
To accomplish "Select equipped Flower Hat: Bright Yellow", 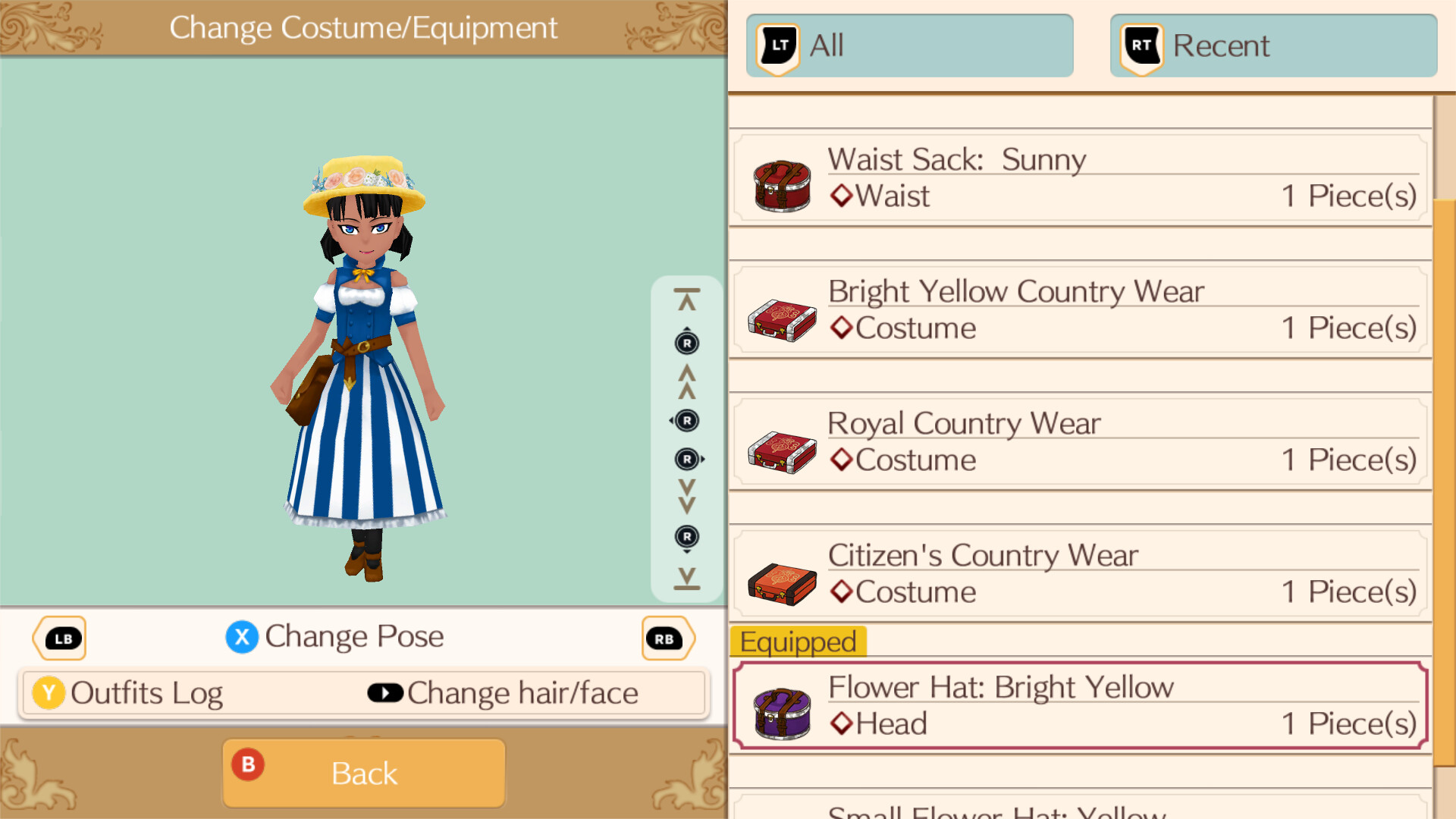I will pos(1080,705).
